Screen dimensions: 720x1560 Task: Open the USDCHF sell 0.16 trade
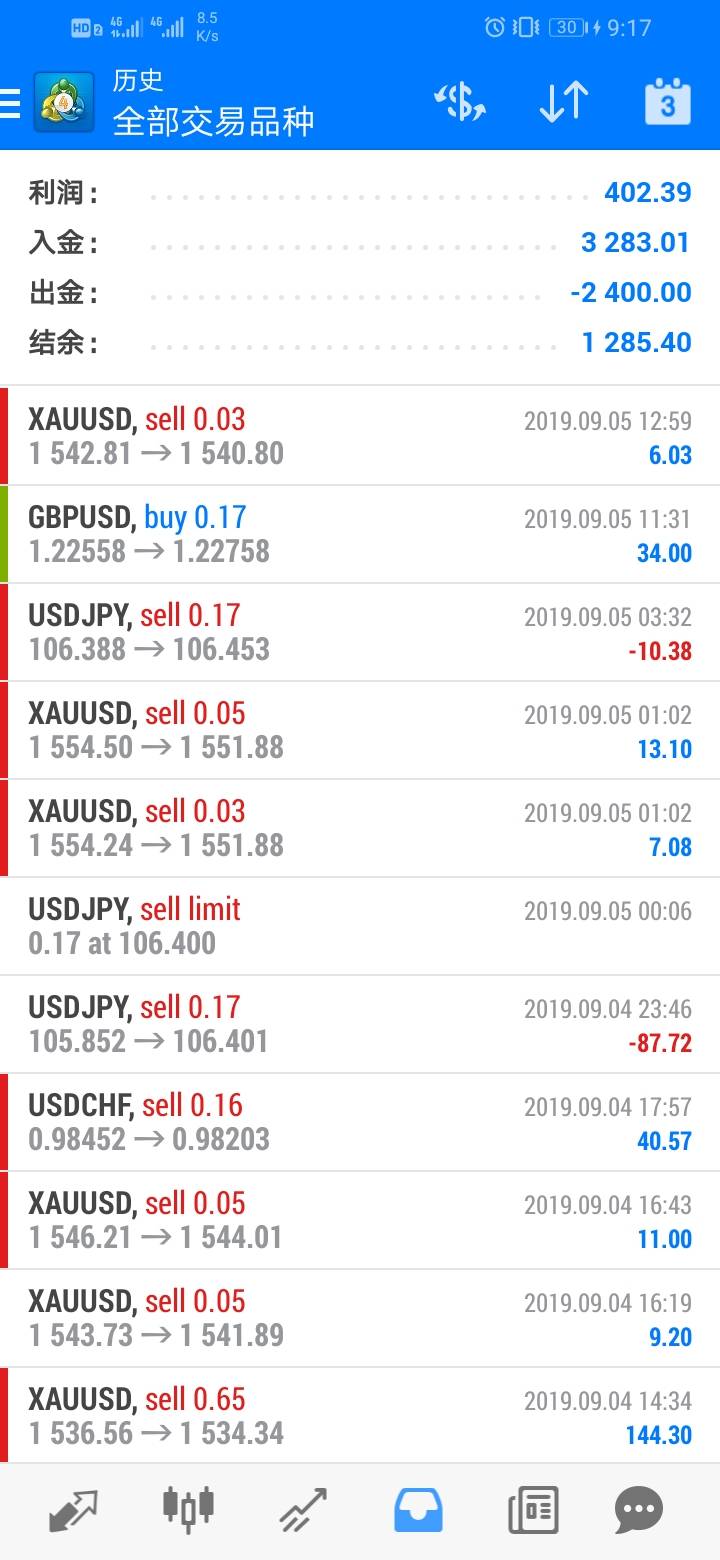pos(360,1122)
